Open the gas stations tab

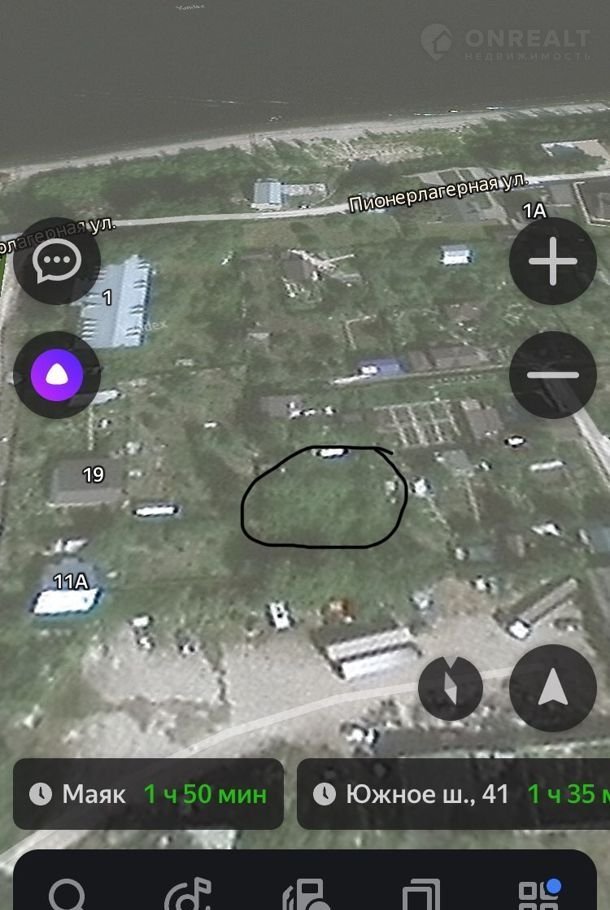[x=304, y=892]
